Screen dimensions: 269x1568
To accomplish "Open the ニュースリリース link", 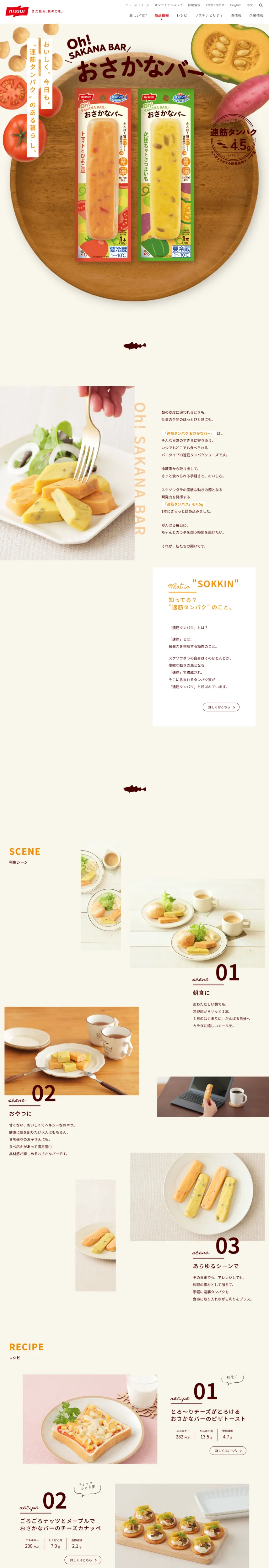I will pyautogui.click(x=137, y=5).
